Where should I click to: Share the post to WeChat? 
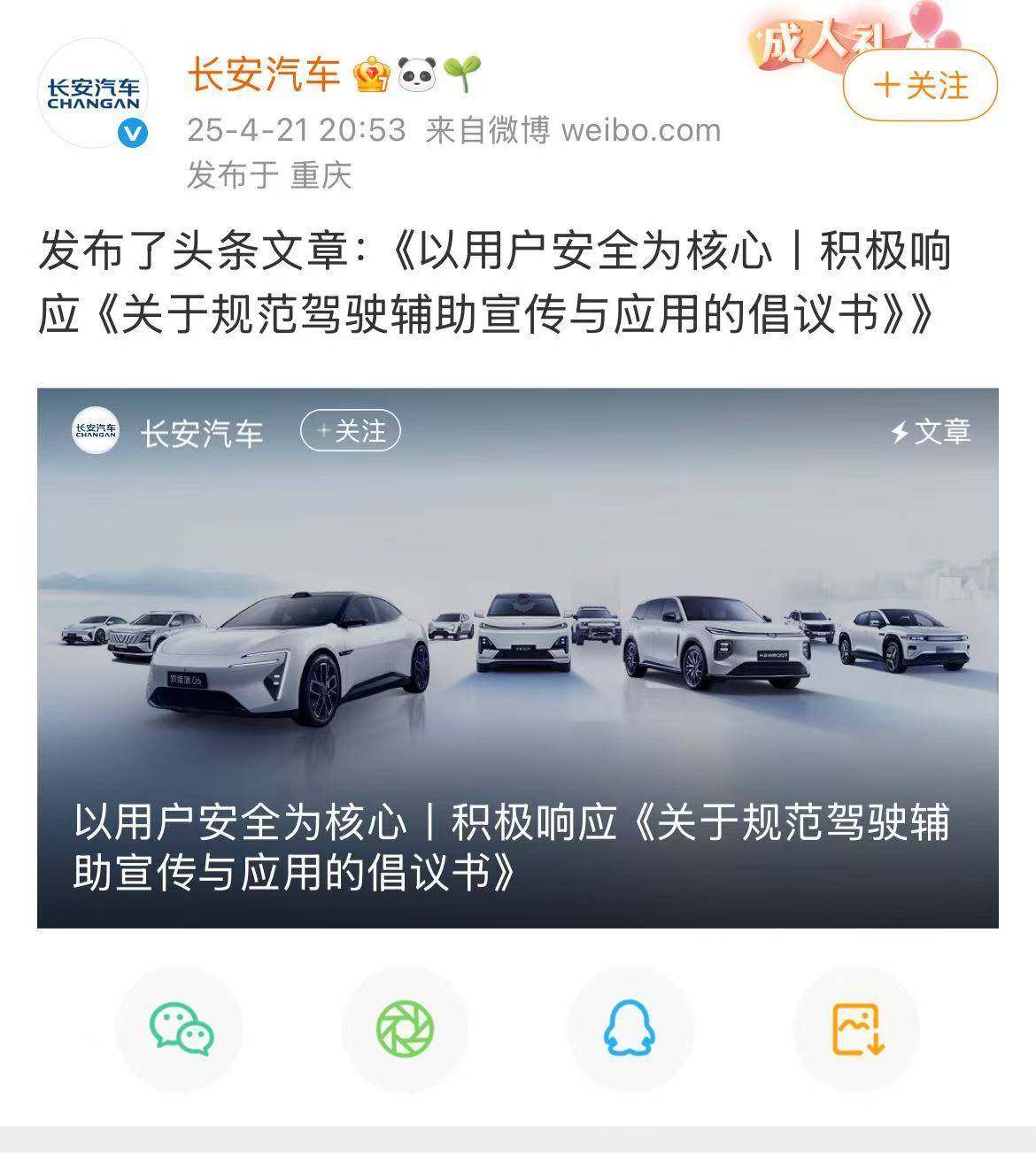[x=181, y=1029]
